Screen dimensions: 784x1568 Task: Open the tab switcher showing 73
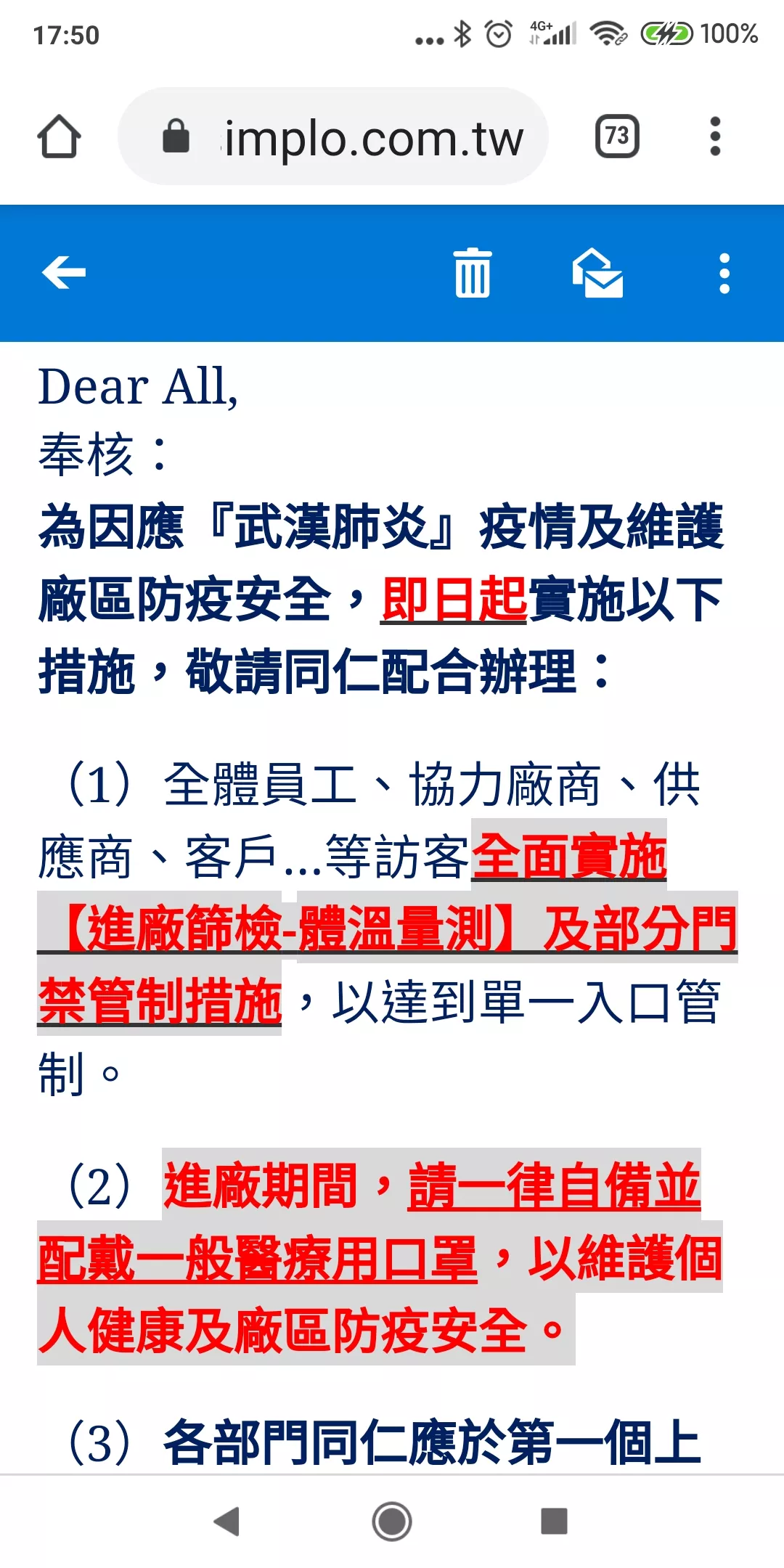click(617, 136)
